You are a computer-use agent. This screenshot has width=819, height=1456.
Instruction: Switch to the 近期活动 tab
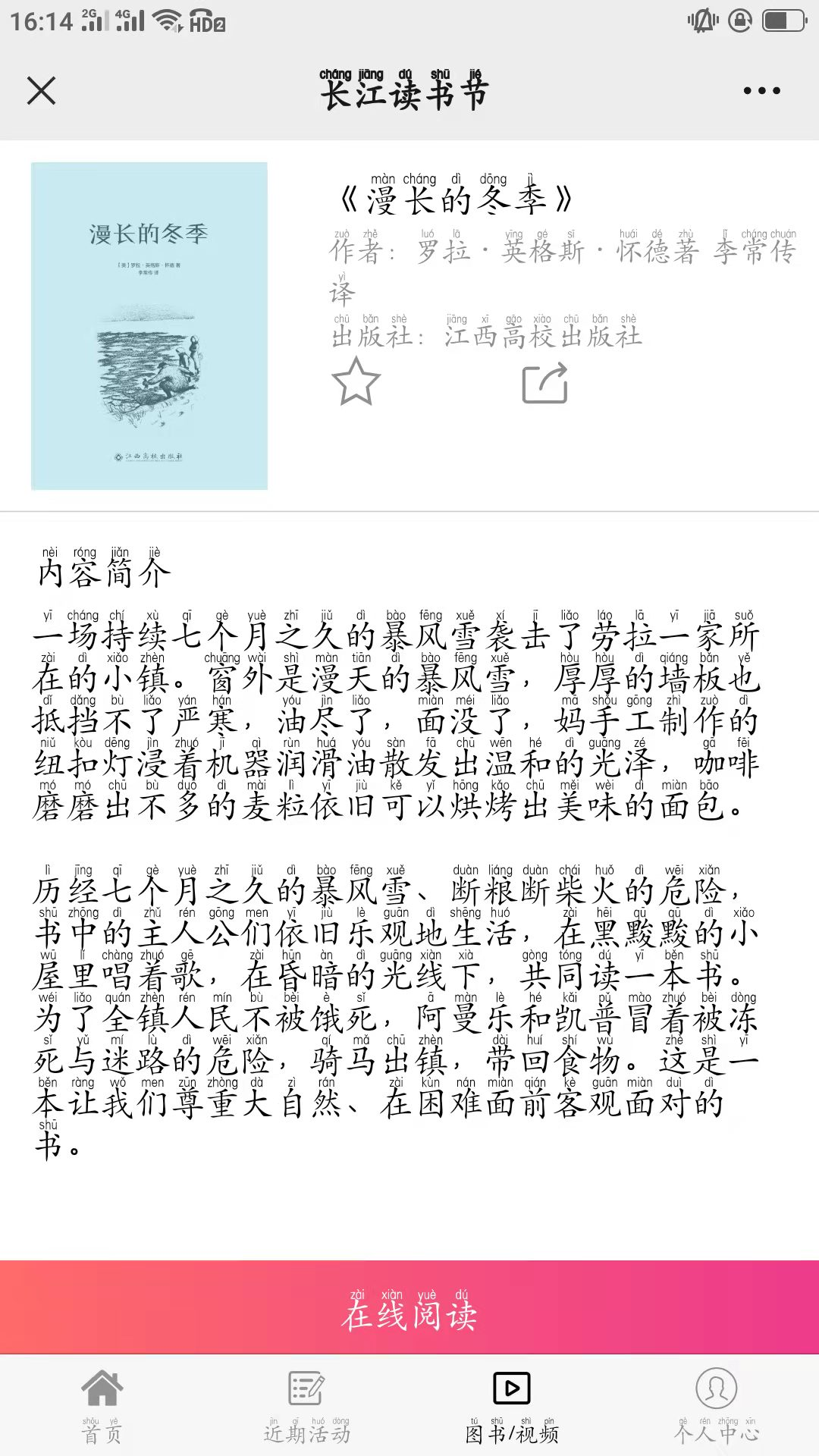[x=307, y=1407]
